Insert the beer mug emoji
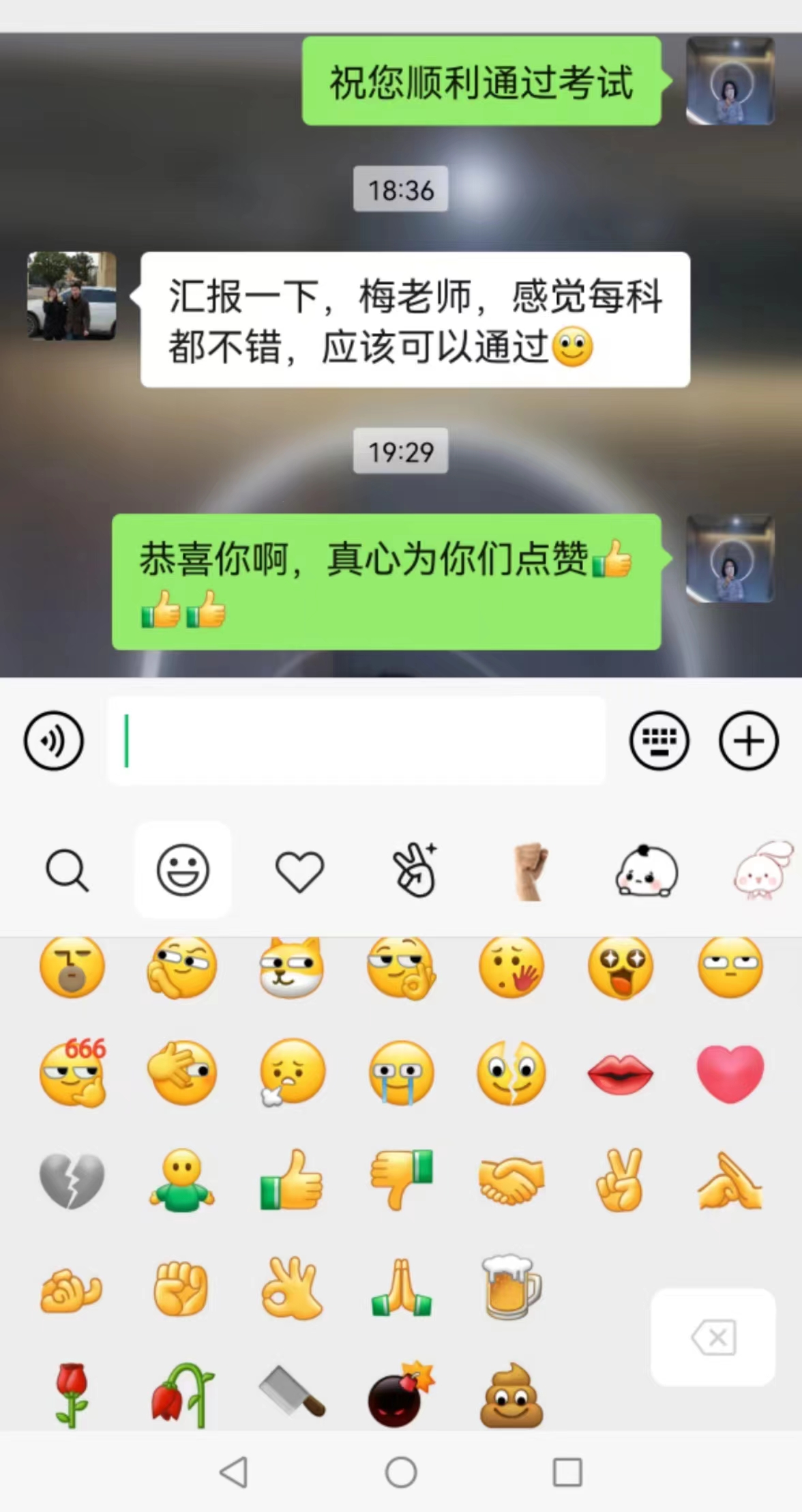 (x=511, y=1288)
